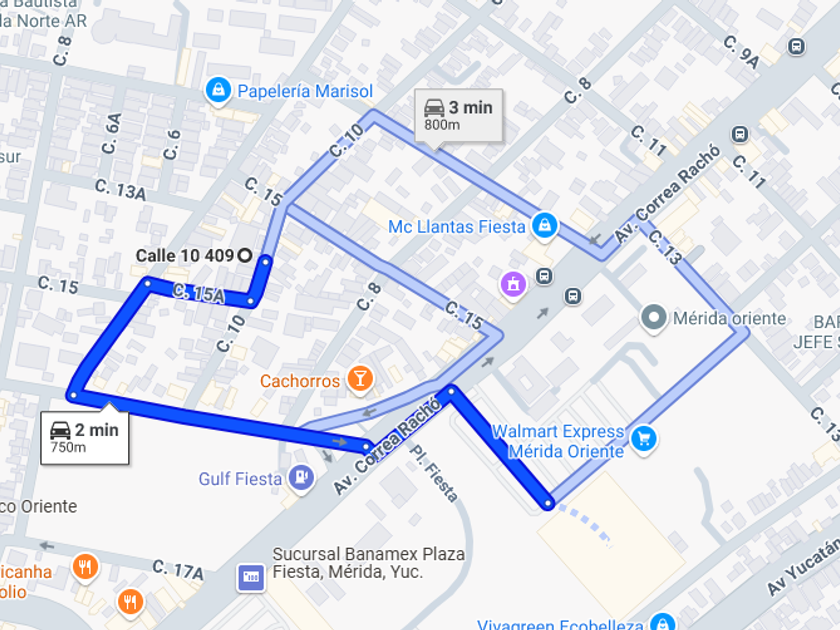Open the Papelería Marisol shop pin
The height and width of the screenshot is (630, 840).
[217, 91]
